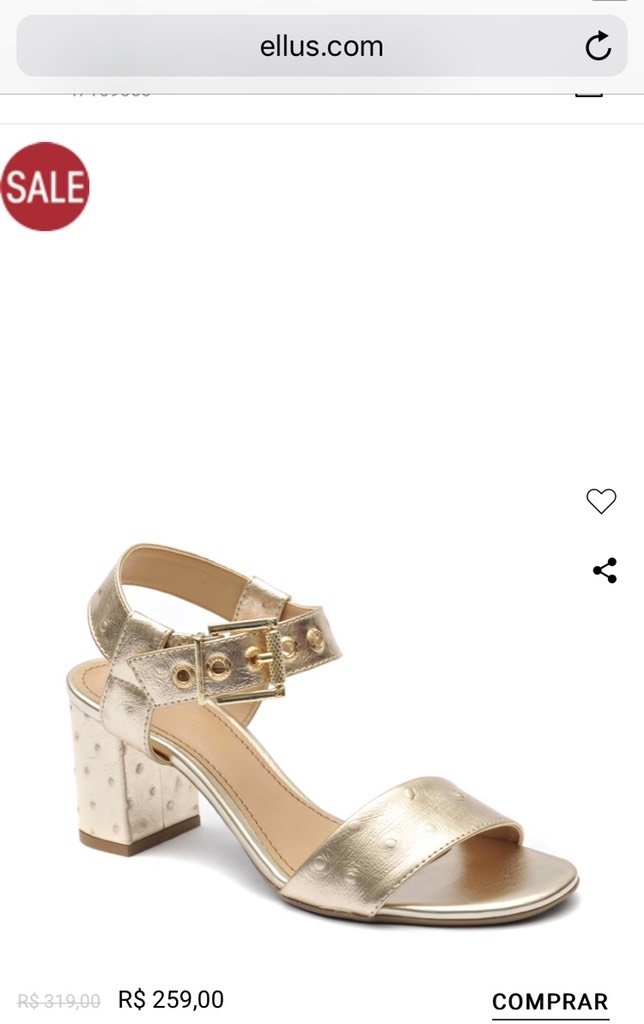Reload the ellus.com page
The image size is (644, 1024).
coord(598,46)
